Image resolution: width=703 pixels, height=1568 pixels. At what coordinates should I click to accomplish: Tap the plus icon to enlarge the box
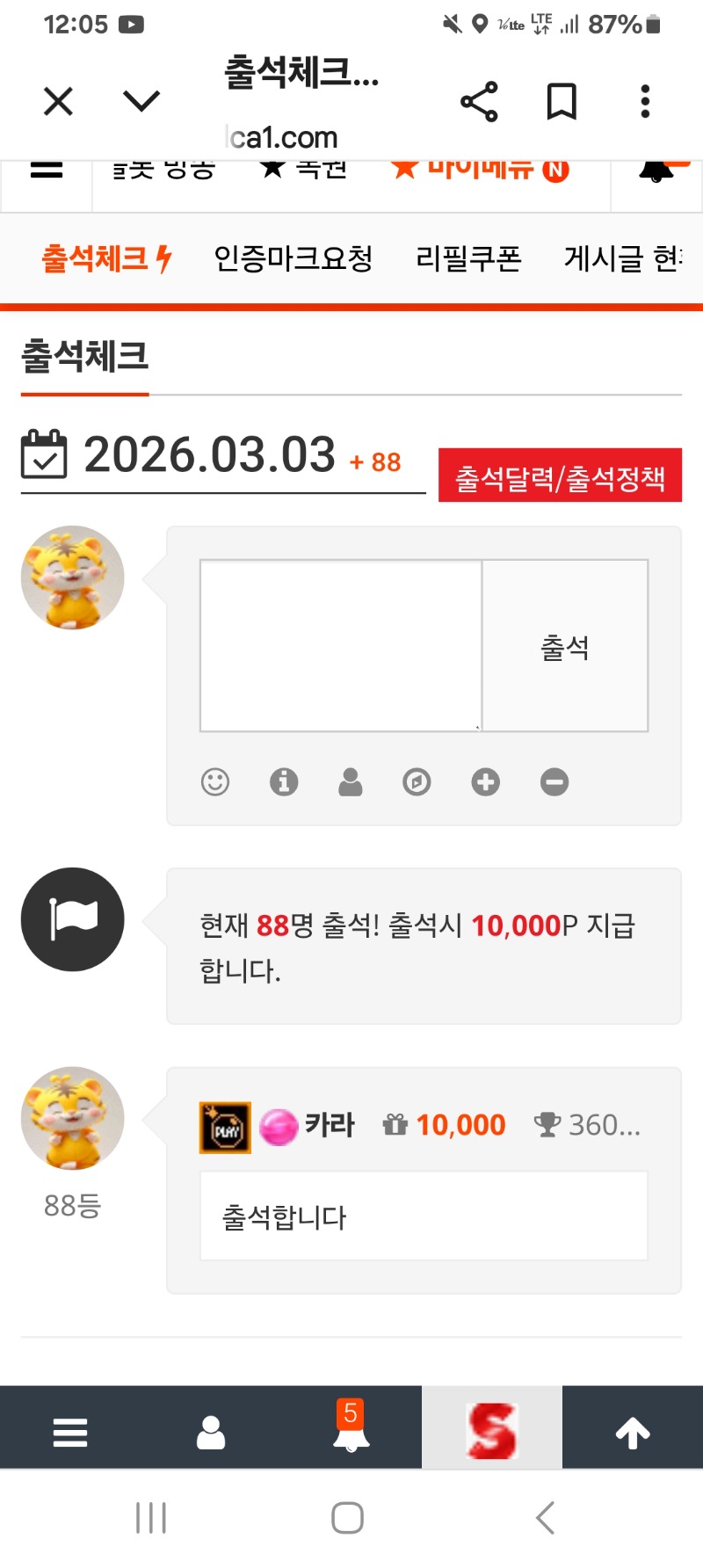[x=485, y=781]
